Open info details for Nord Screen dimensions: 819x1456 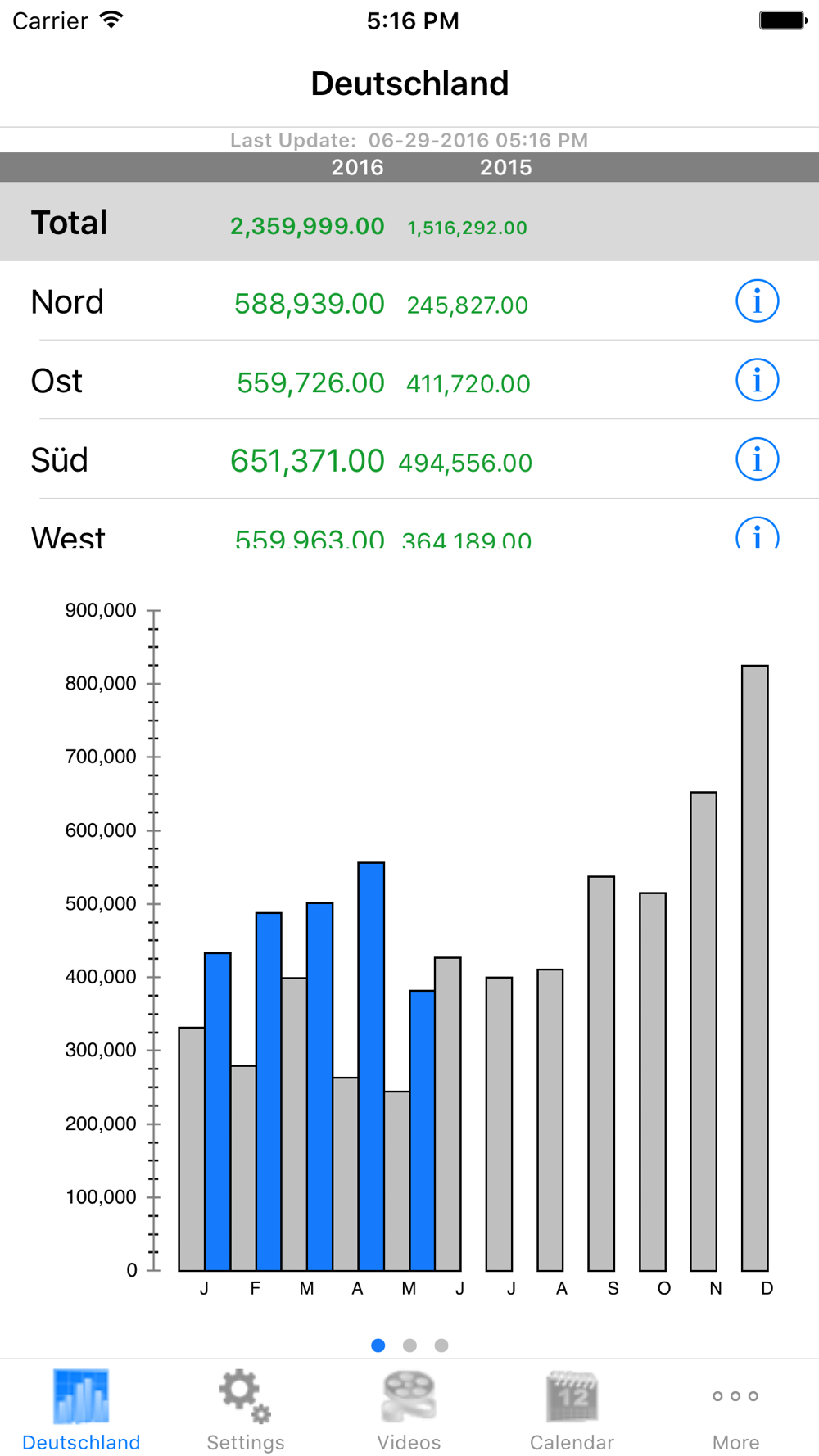(x=757, y=301)
